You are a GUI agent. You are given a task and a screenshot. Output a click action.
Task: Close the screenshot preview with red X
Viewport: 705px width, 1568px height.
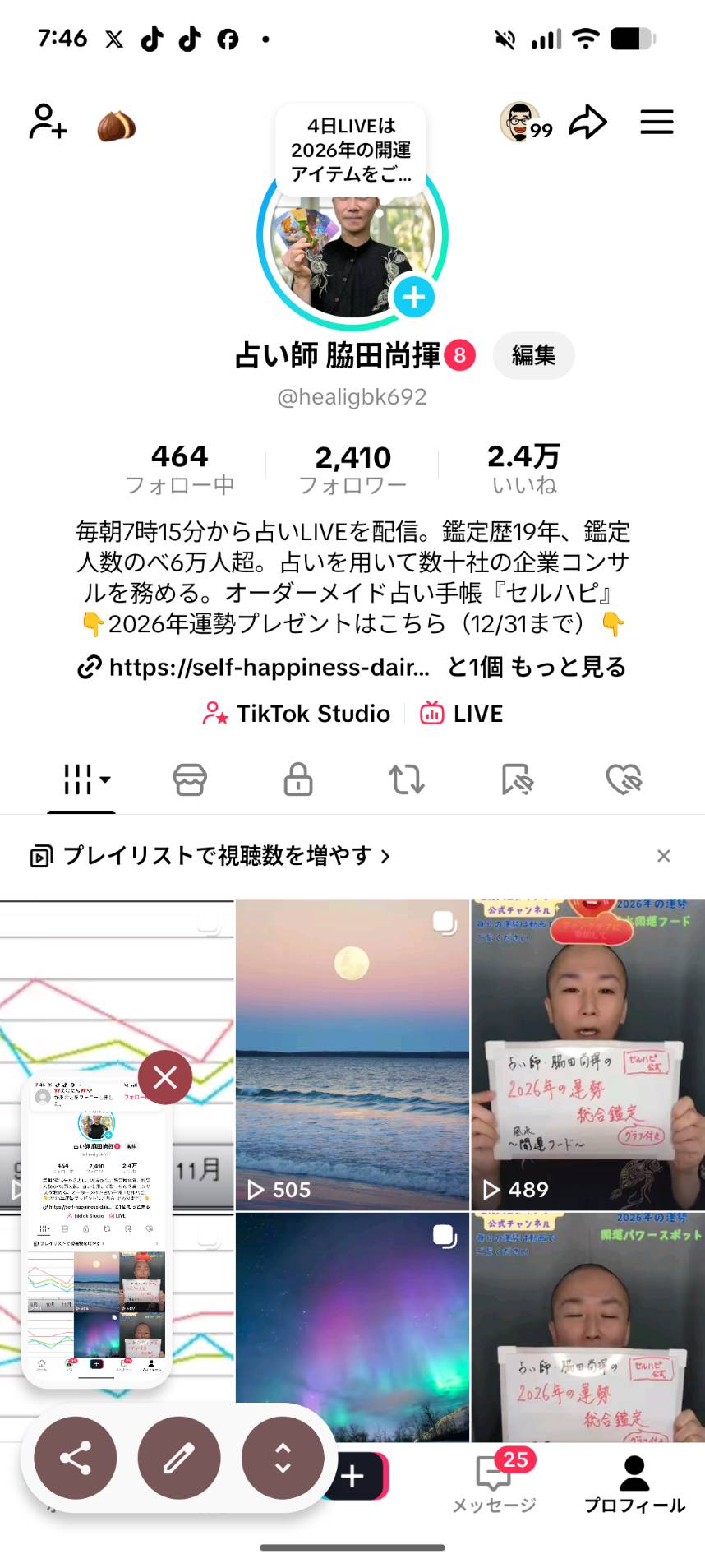click(165, 1077)
